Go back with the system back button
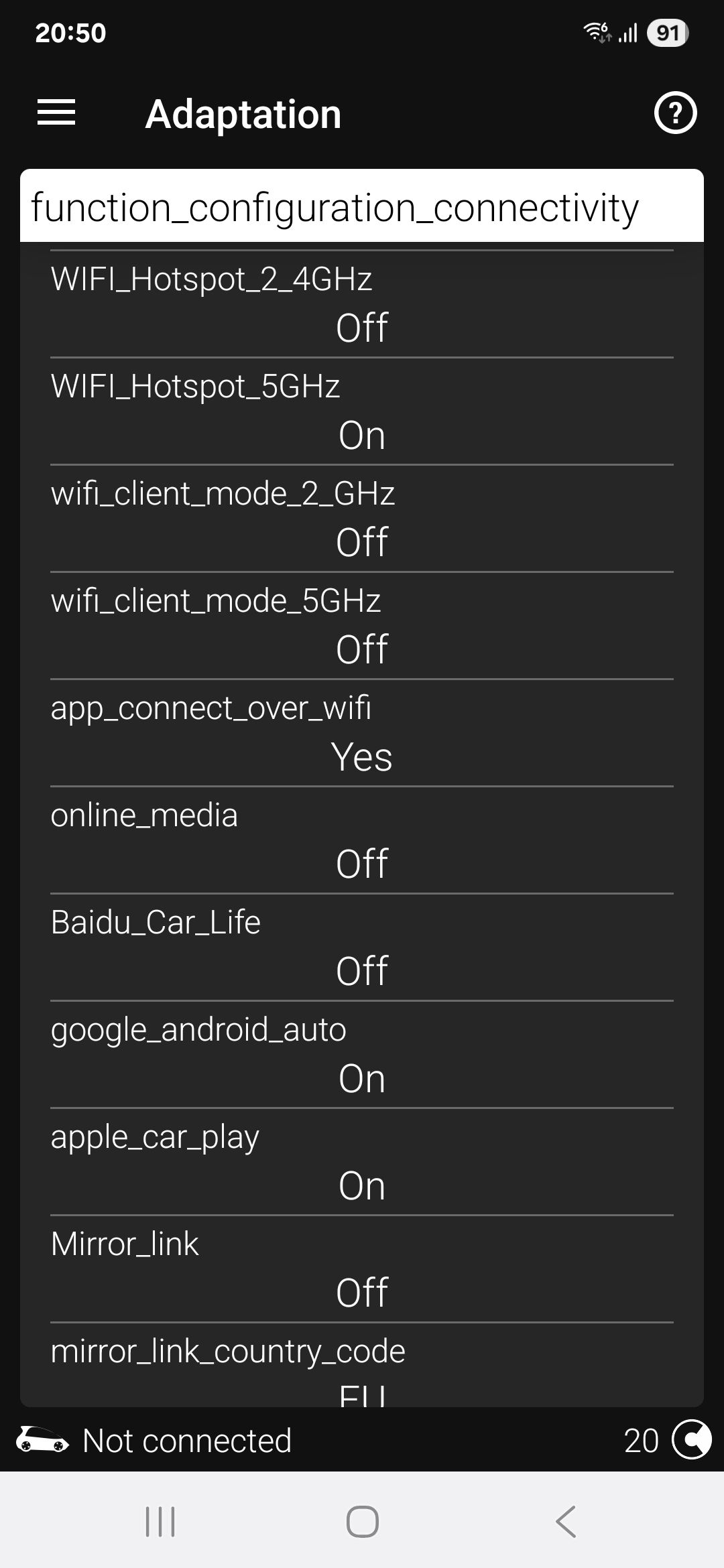This screenshot has width=724, height=1568. 565,1521
